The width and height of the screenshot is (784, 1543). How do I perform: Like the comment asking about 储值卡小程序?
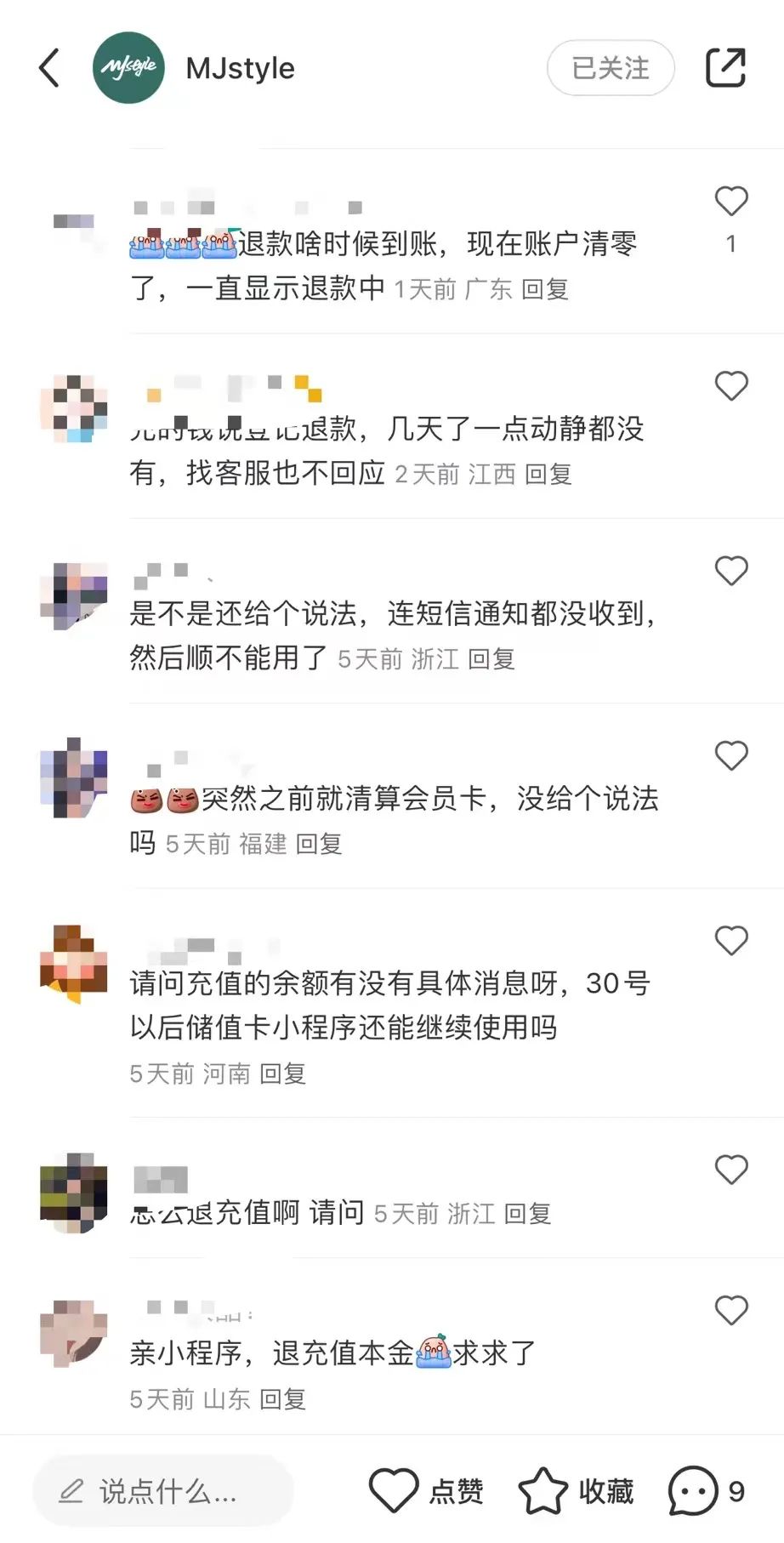pos(730,940)
